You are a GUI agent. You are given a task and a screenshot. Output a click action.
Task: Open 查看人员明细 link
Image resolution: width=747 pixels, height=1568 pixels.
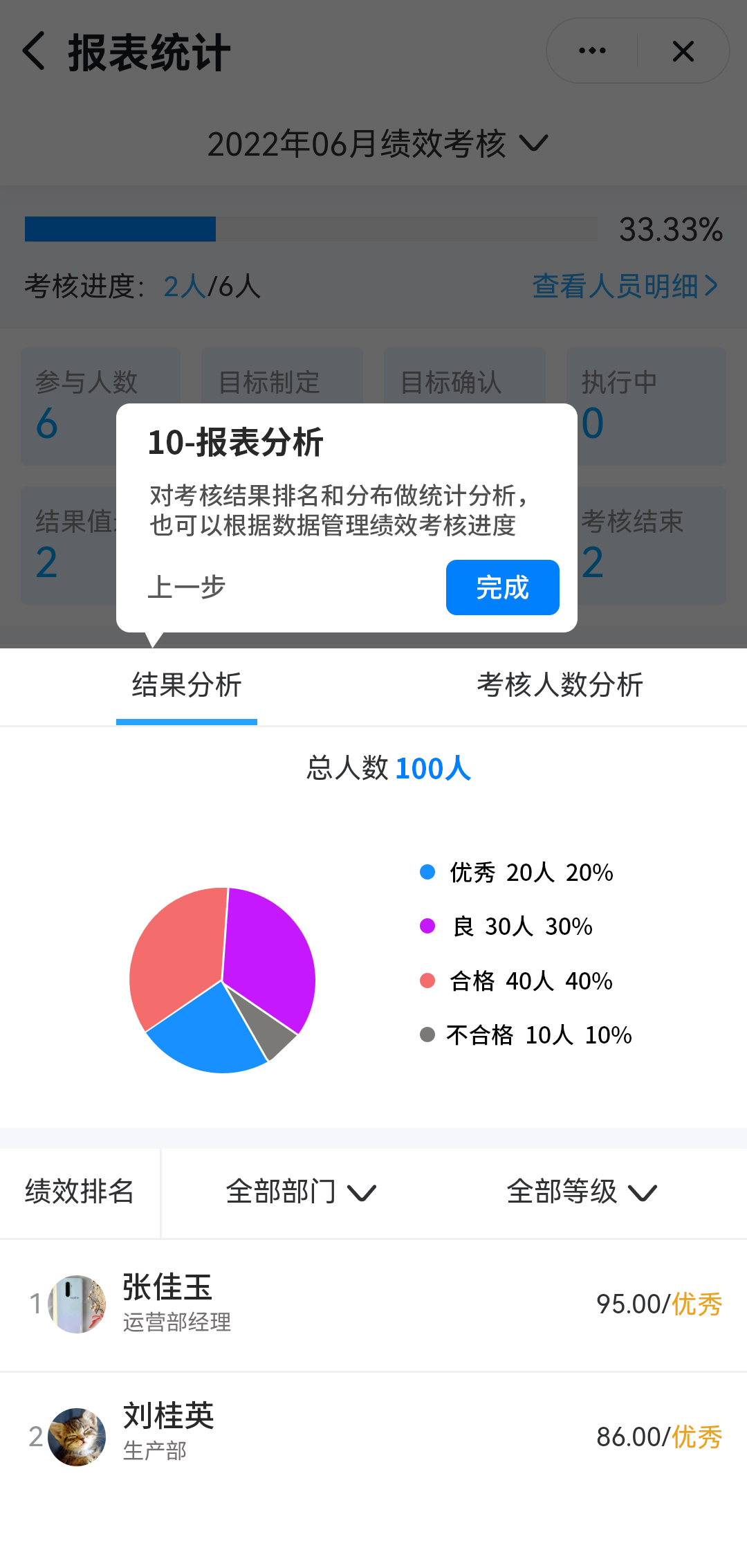pyautogui.click(x=625, y=286)
